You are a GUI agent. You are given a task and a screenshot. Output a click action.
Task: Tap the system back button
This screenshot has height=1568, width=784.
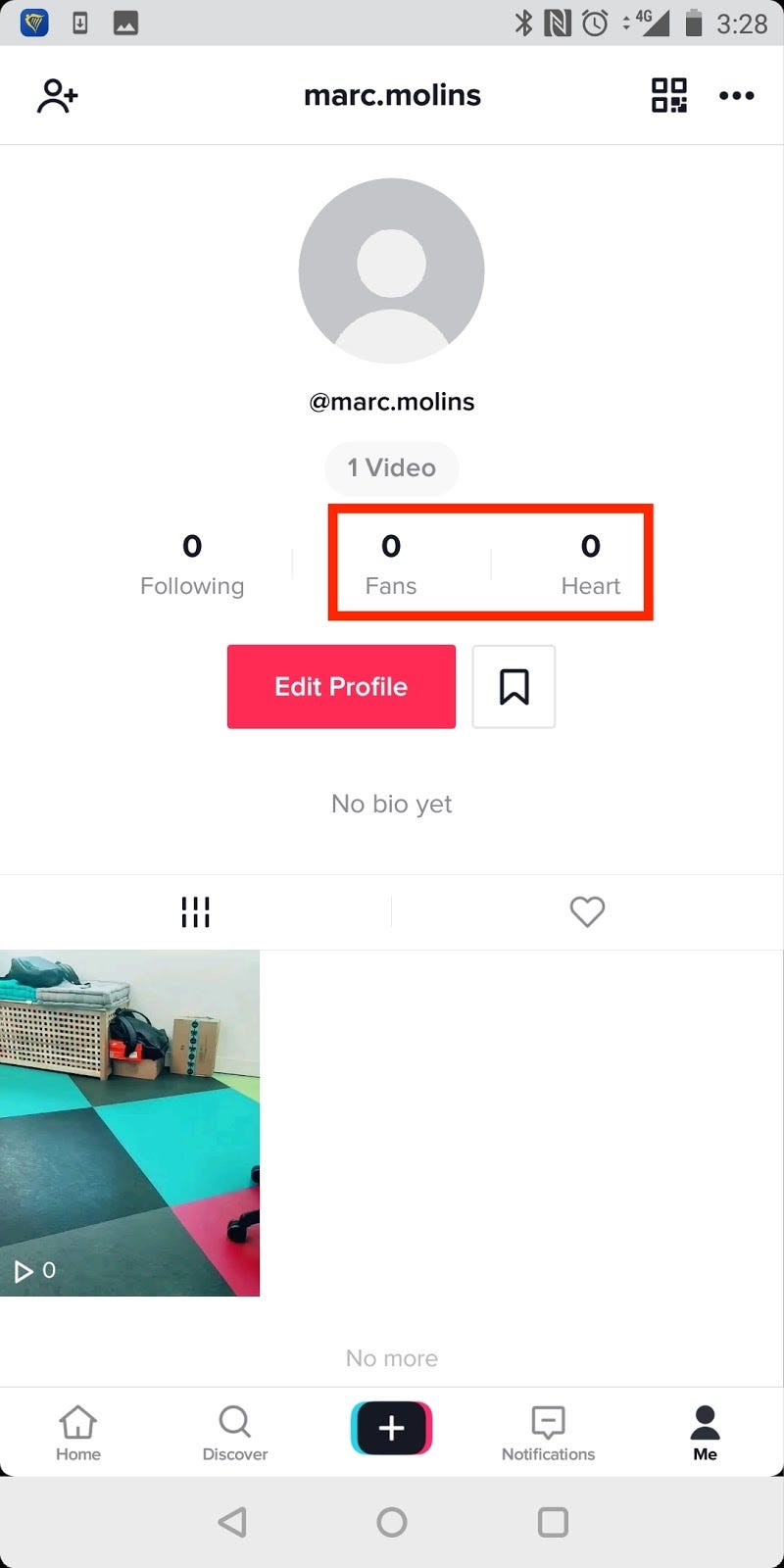[x=232, y=1522]
